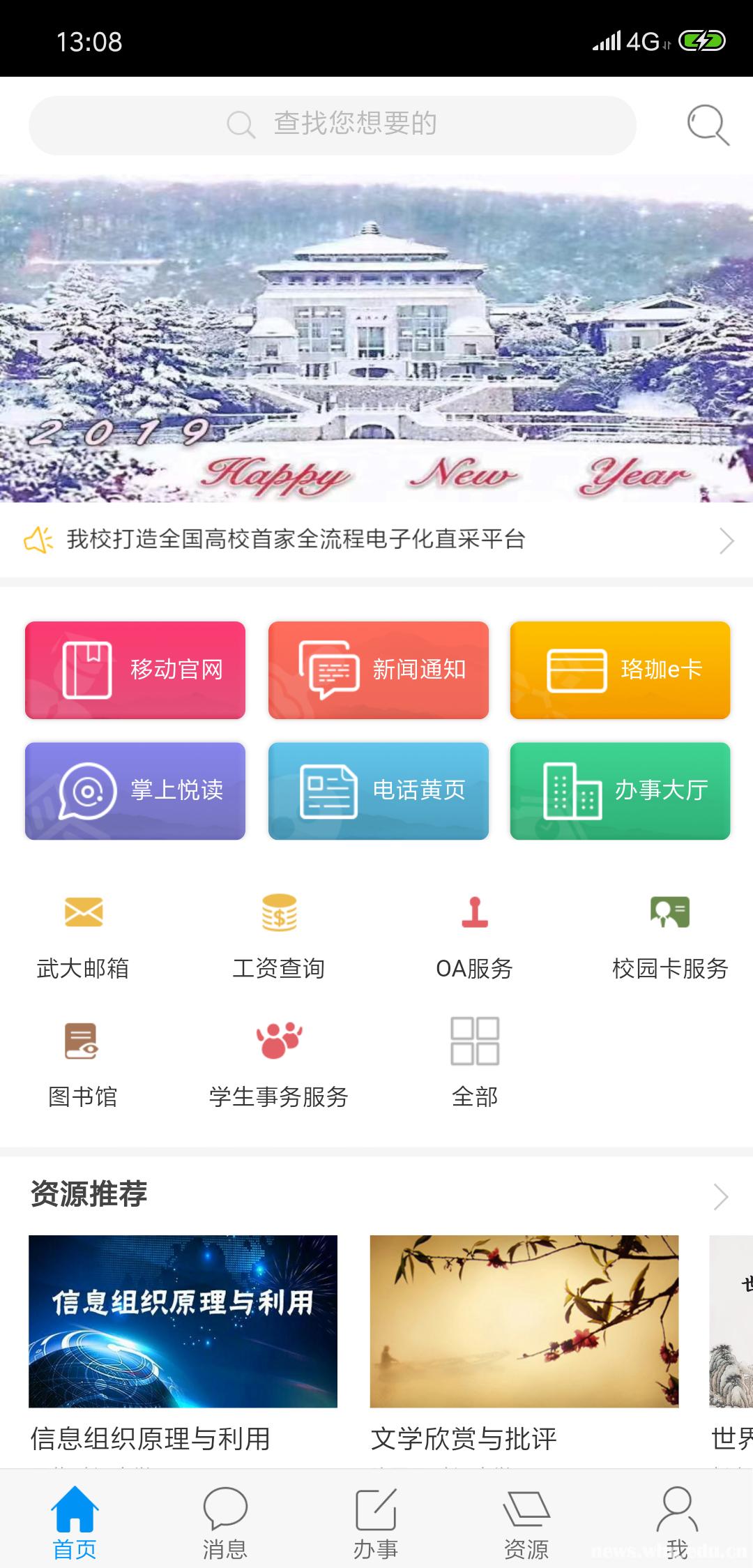Show 全部 services
This screenshot has height=1568, width=753.
click(474, 1062)
